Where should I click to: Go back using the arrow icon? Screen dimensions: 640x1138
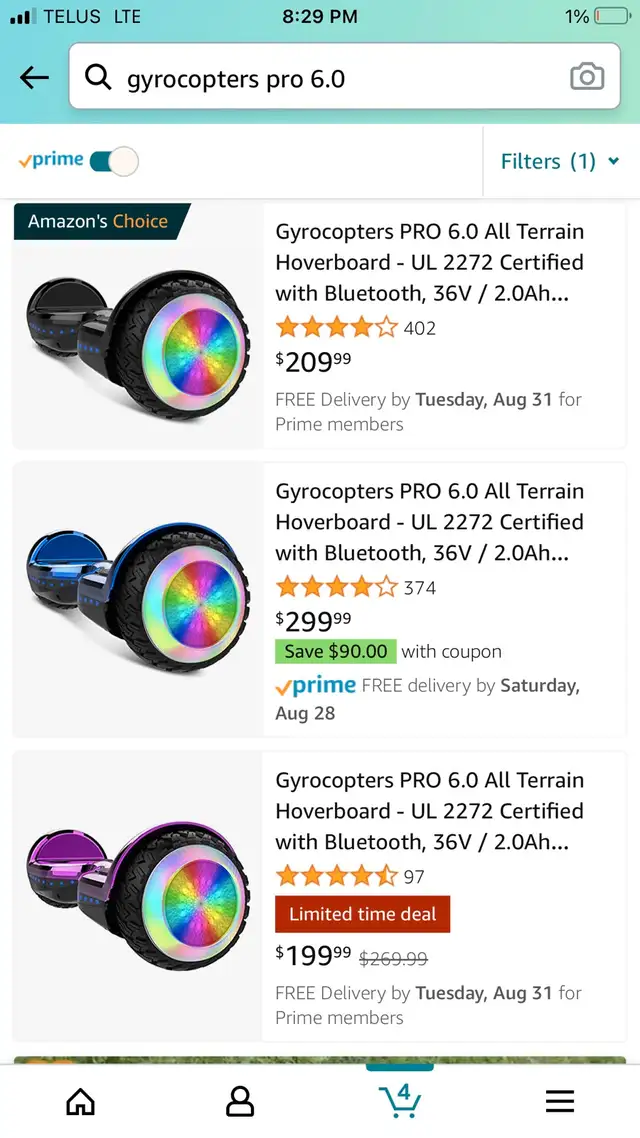[34, 77]
